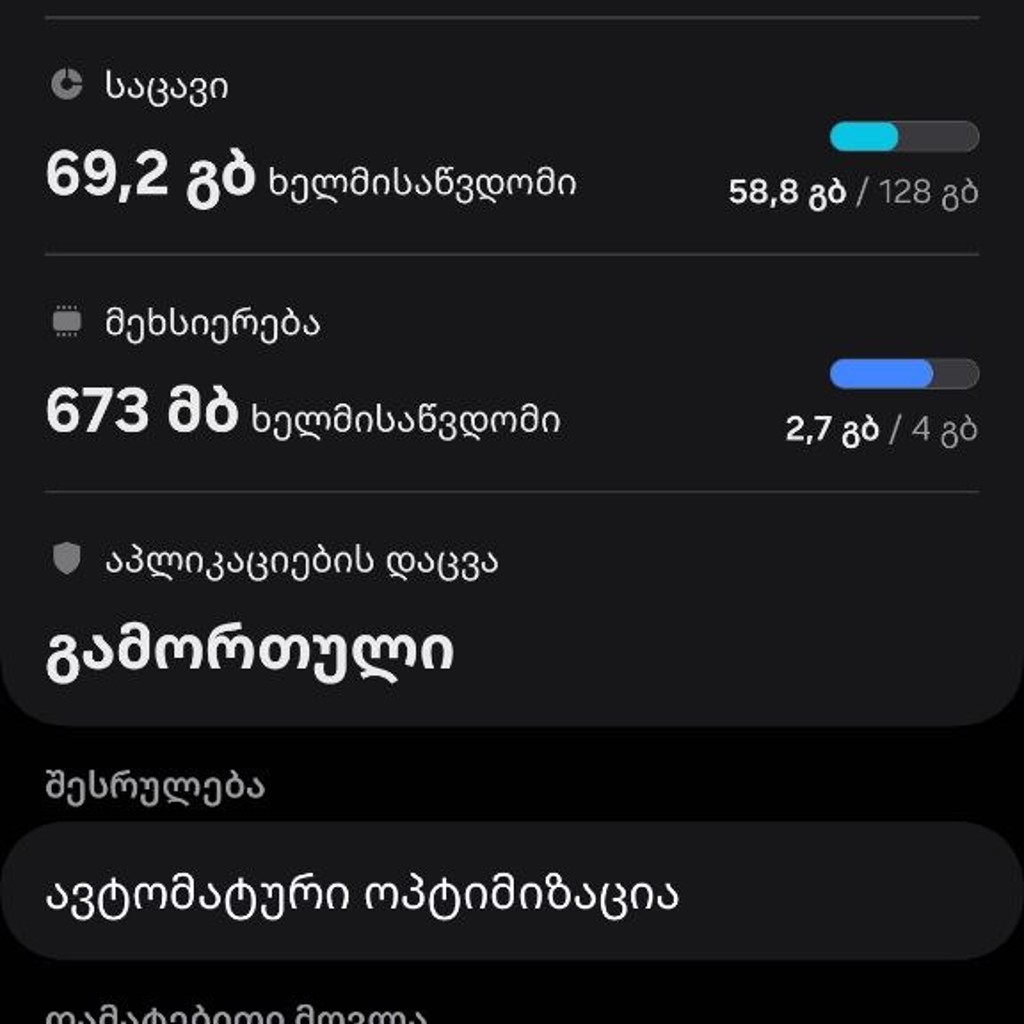Open აპლიკაციების დაცვა app protection
This screenshot has height=1024, width=1024.
[x=512, y=609]
